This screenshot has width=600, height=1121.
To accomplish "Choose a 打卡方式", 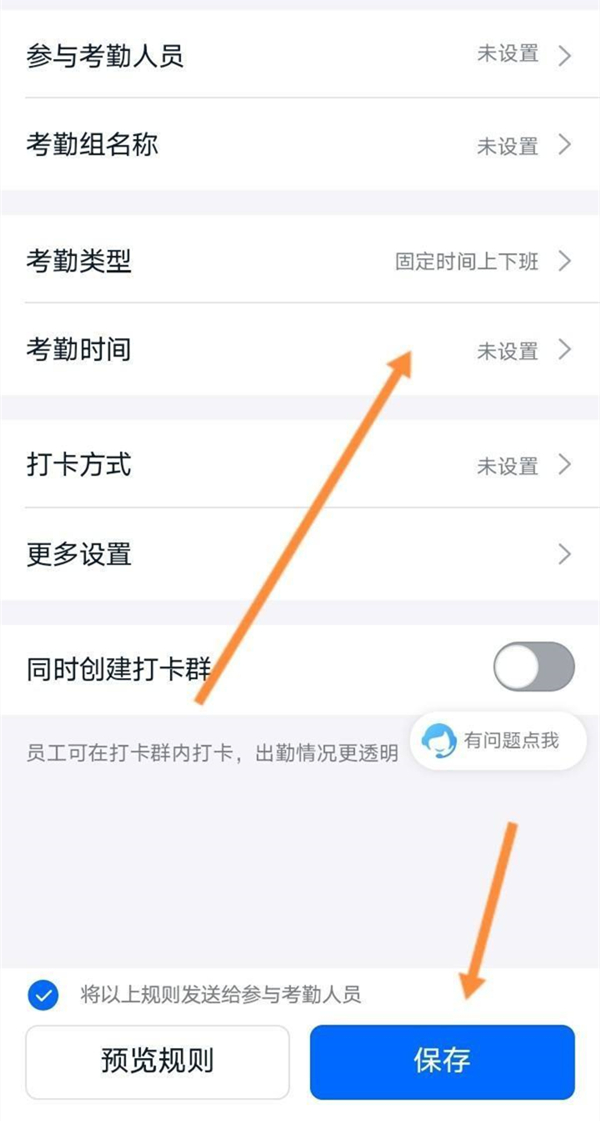I will [300, 465].
